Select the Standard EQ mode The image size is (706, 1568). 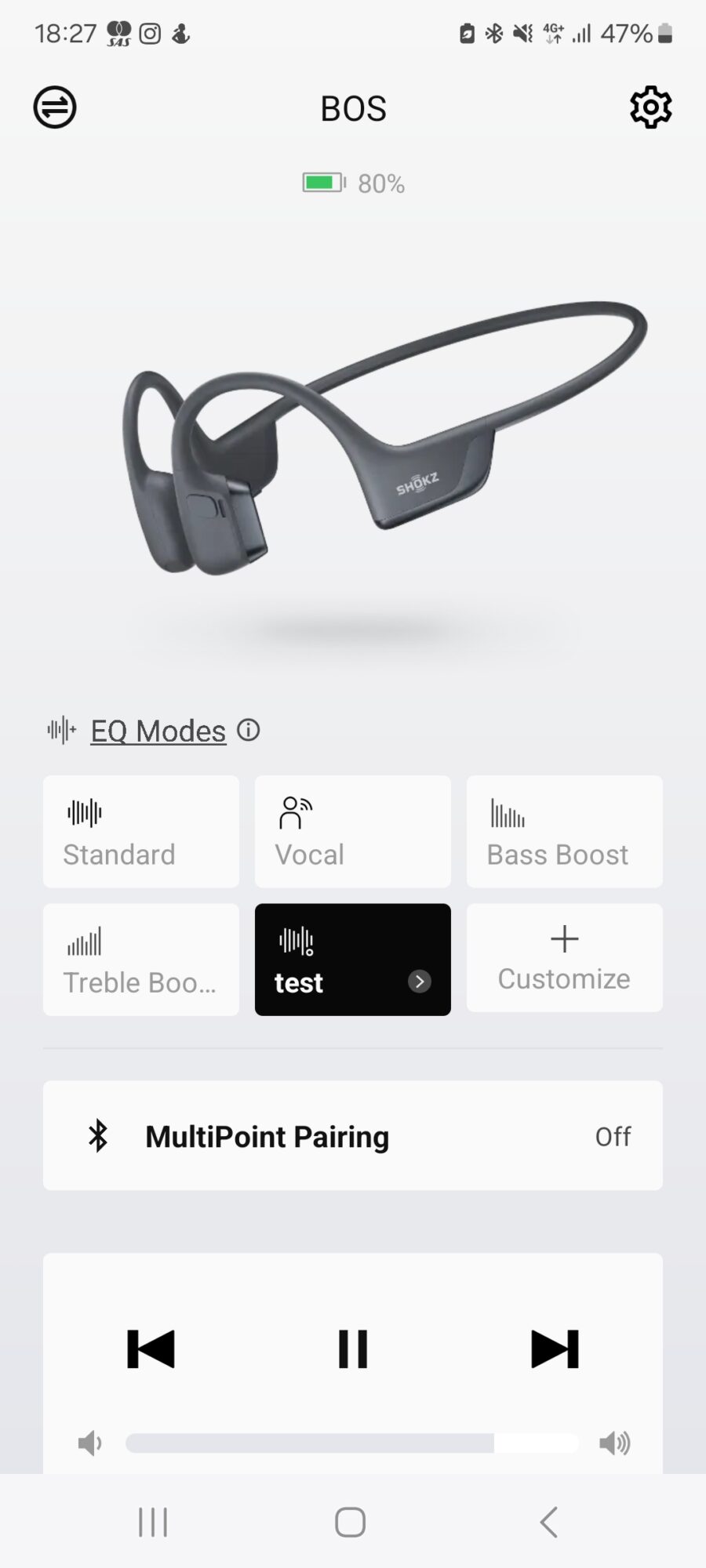[141, 832]
